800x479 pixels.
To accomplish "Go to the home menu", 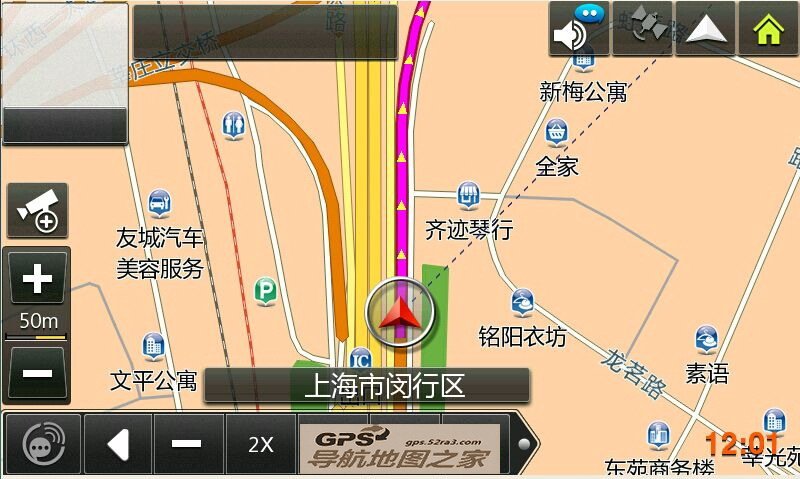I will [x=768, y=30].
